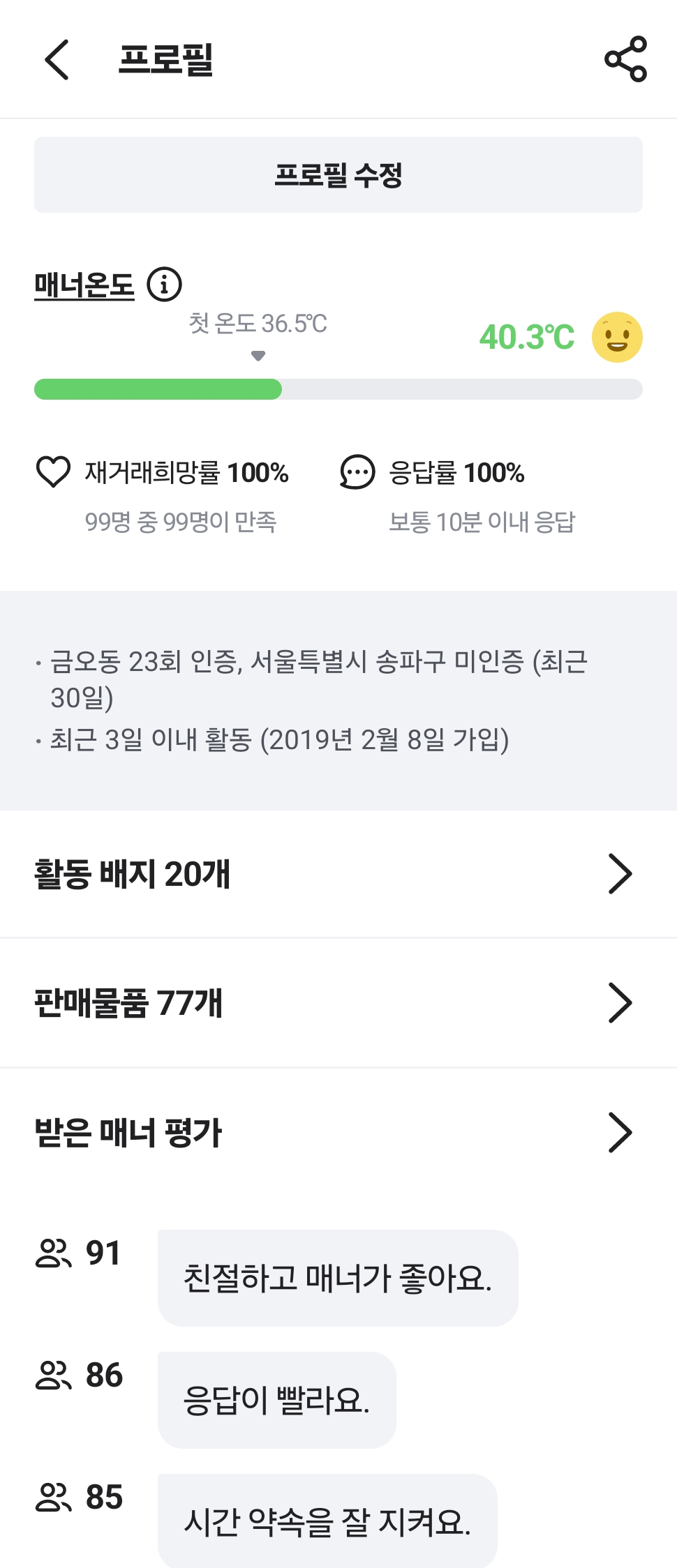Open the 매너온도 info icon
The image size is (677, 1568).
[x=164, y=285]
